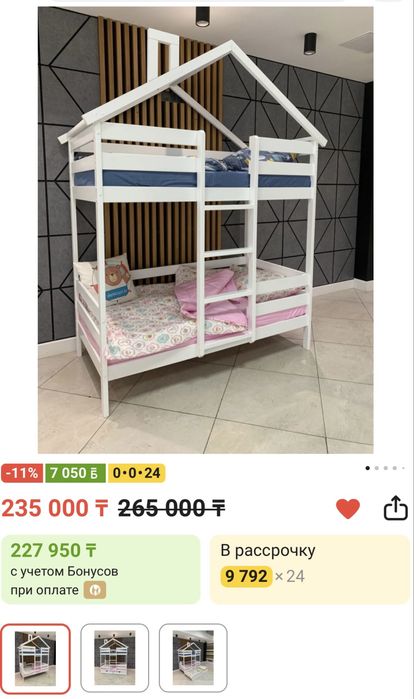Viewport: 414px width, 699px height.
Task: Open the 227 950 ₸ bonus price card
Action: tap(101, 570)
